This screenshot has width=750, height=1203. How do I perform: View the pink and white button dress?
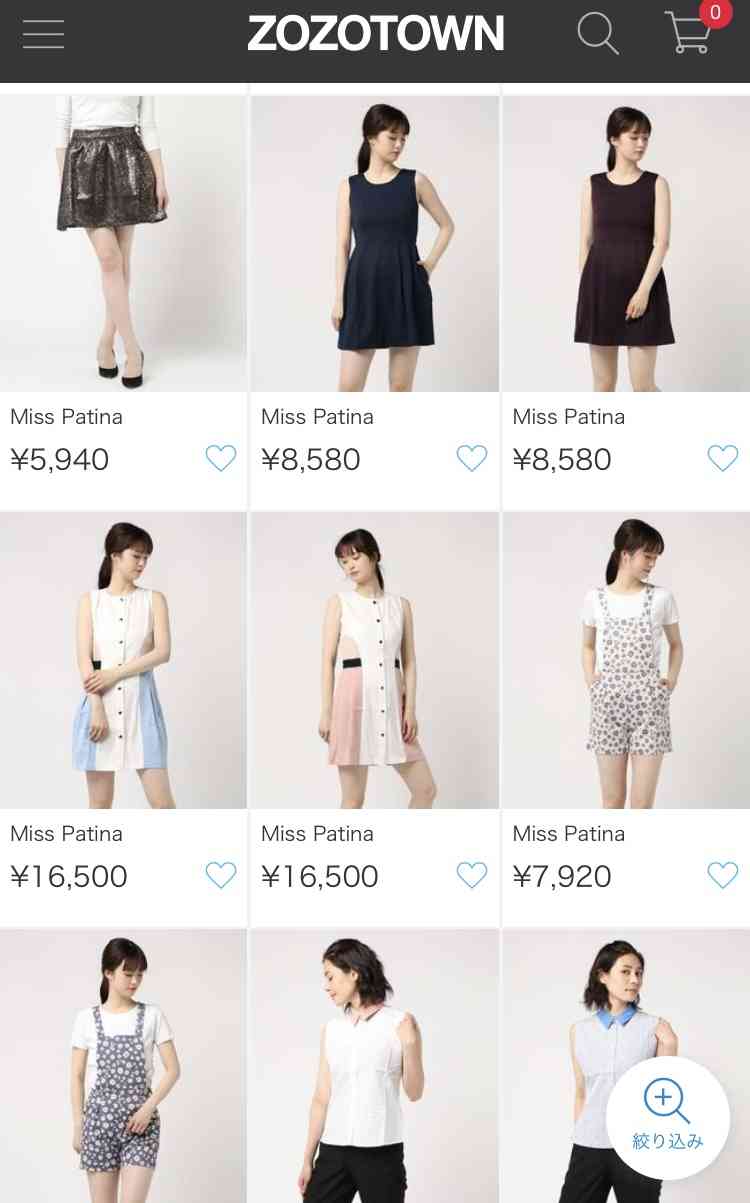[374, 660]
